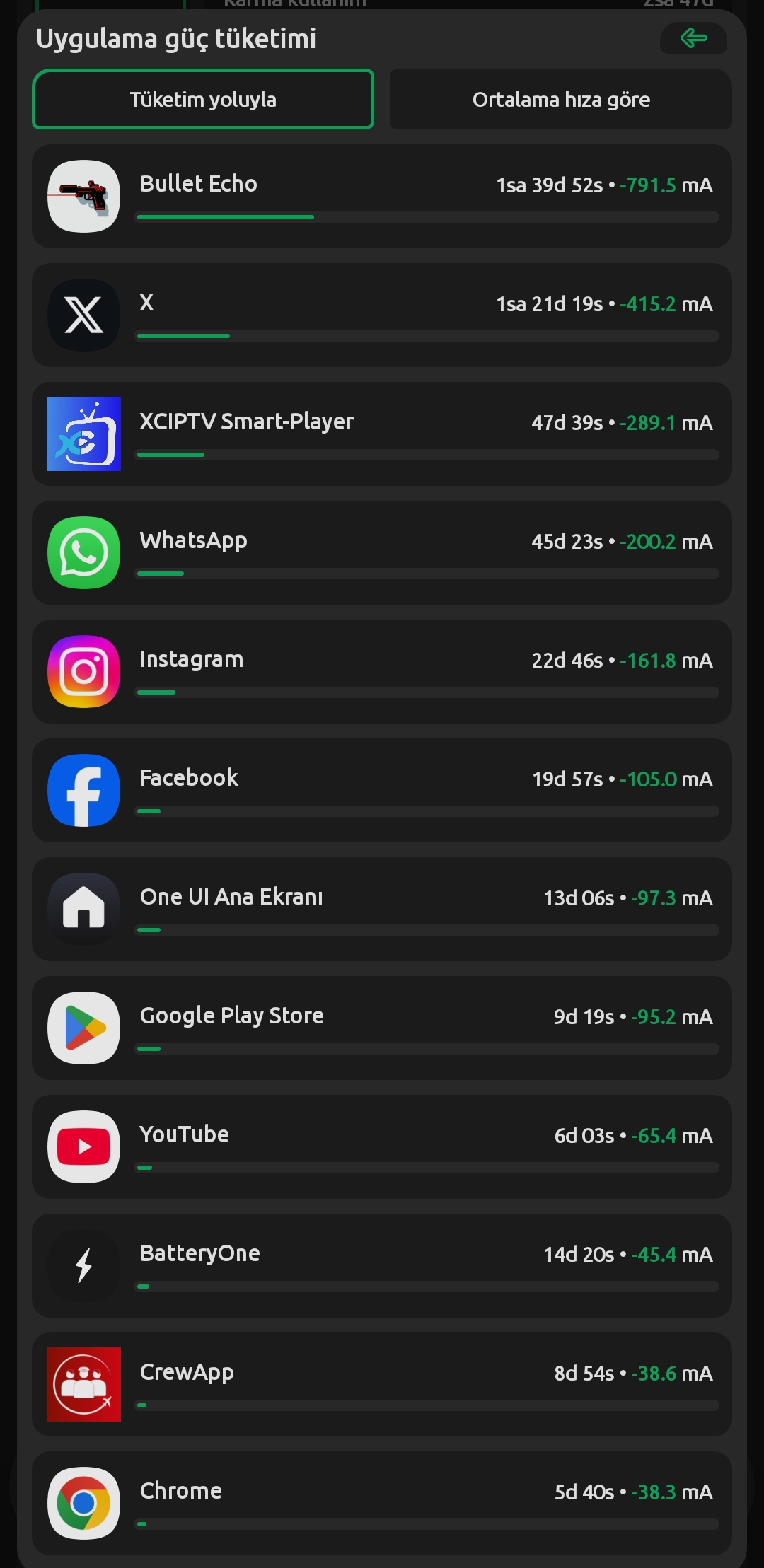764x1568 pixels.
Task: Open the BatteryOne usage row
Action: (382, 1266)
